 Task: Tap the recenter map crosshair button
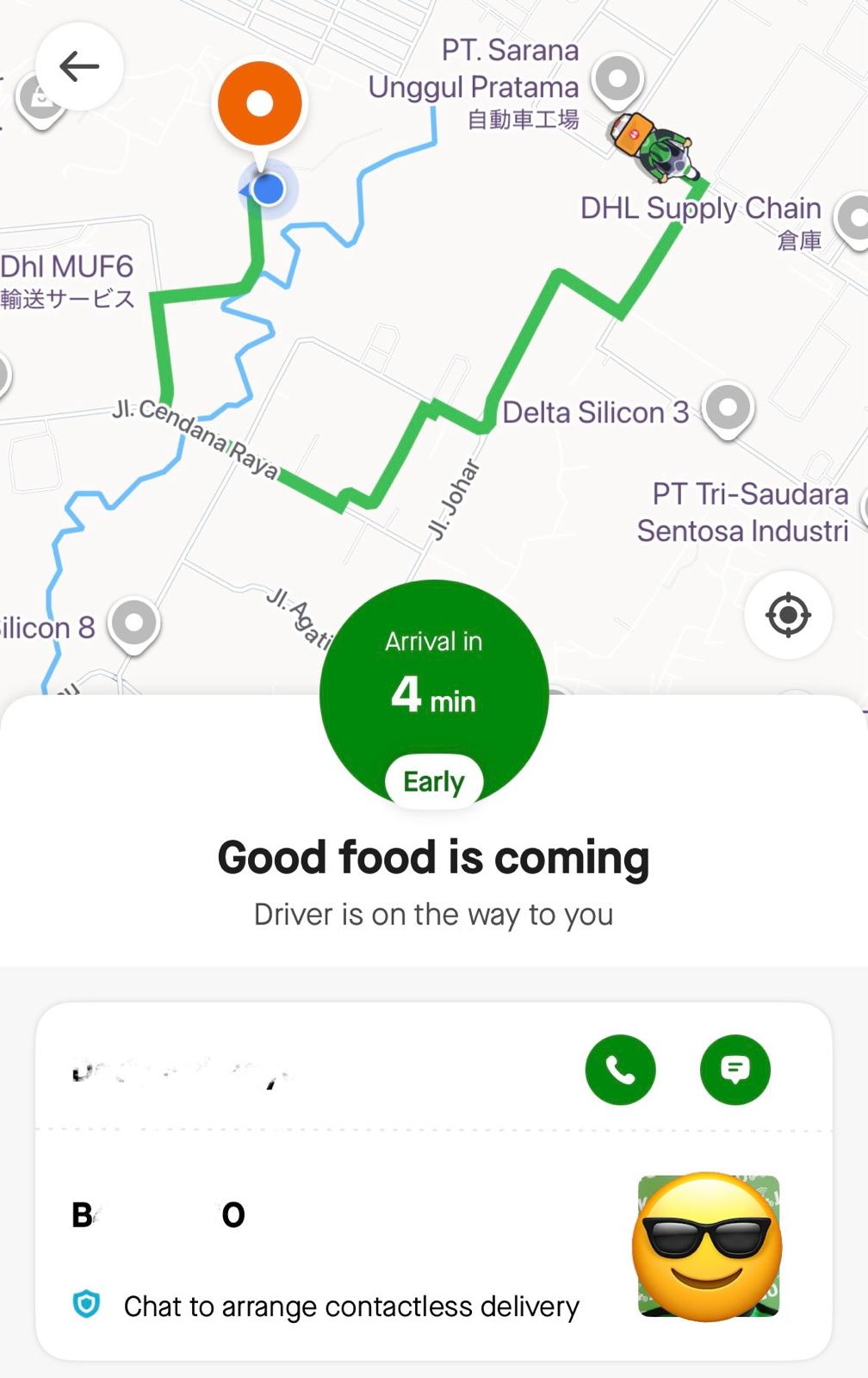[x=789, y=615]
